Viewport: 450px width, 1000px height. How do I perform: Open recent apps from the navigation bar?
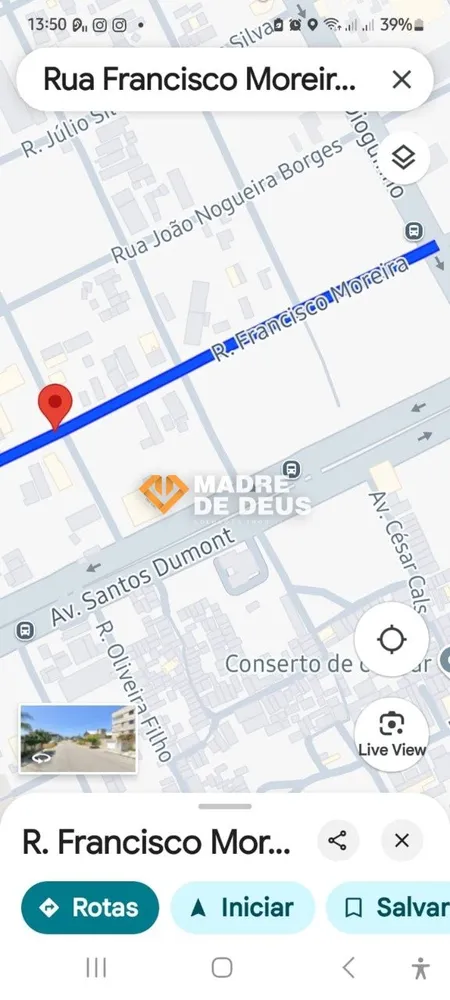(x=96, y=967)
